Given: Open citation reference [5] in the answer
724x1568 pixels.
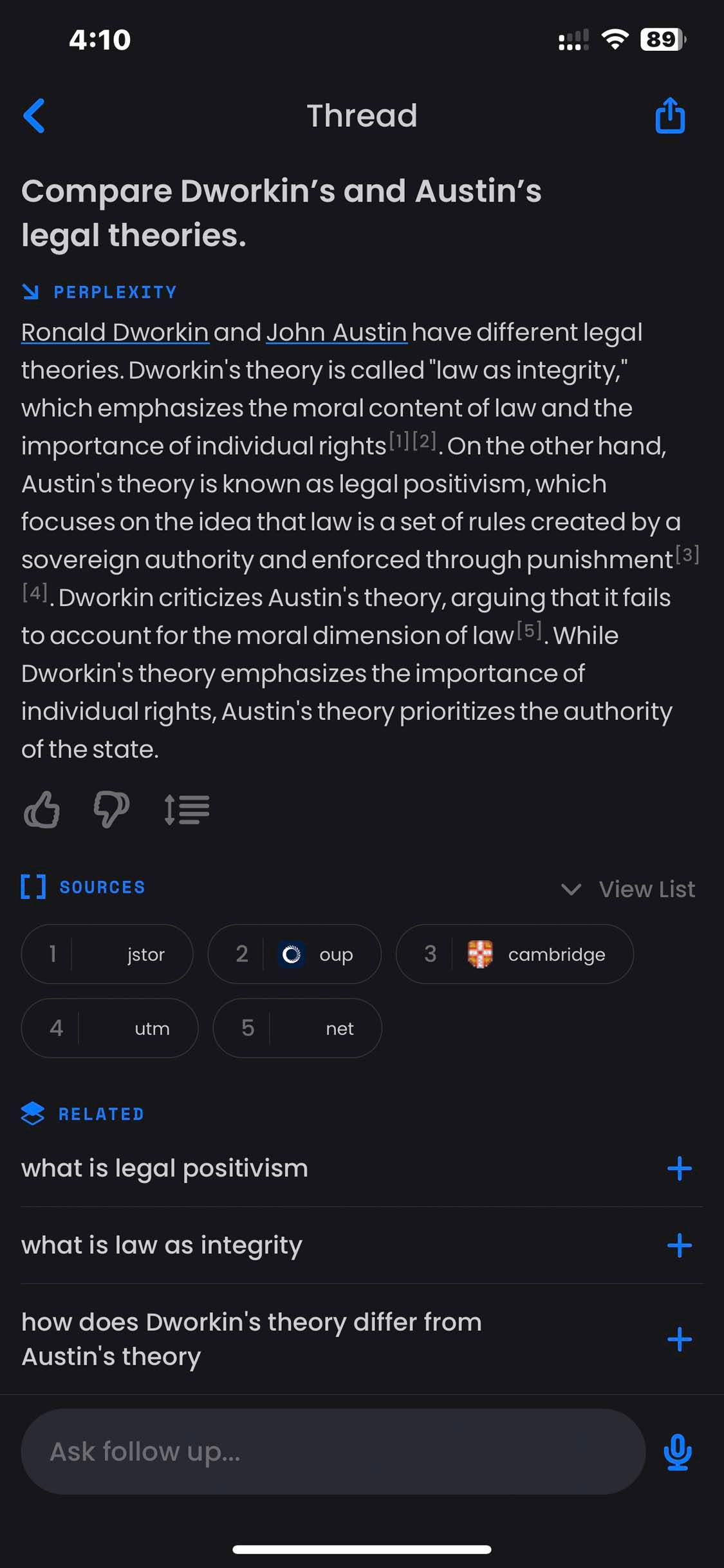Looking at the screenshot, I should point(529,629).
